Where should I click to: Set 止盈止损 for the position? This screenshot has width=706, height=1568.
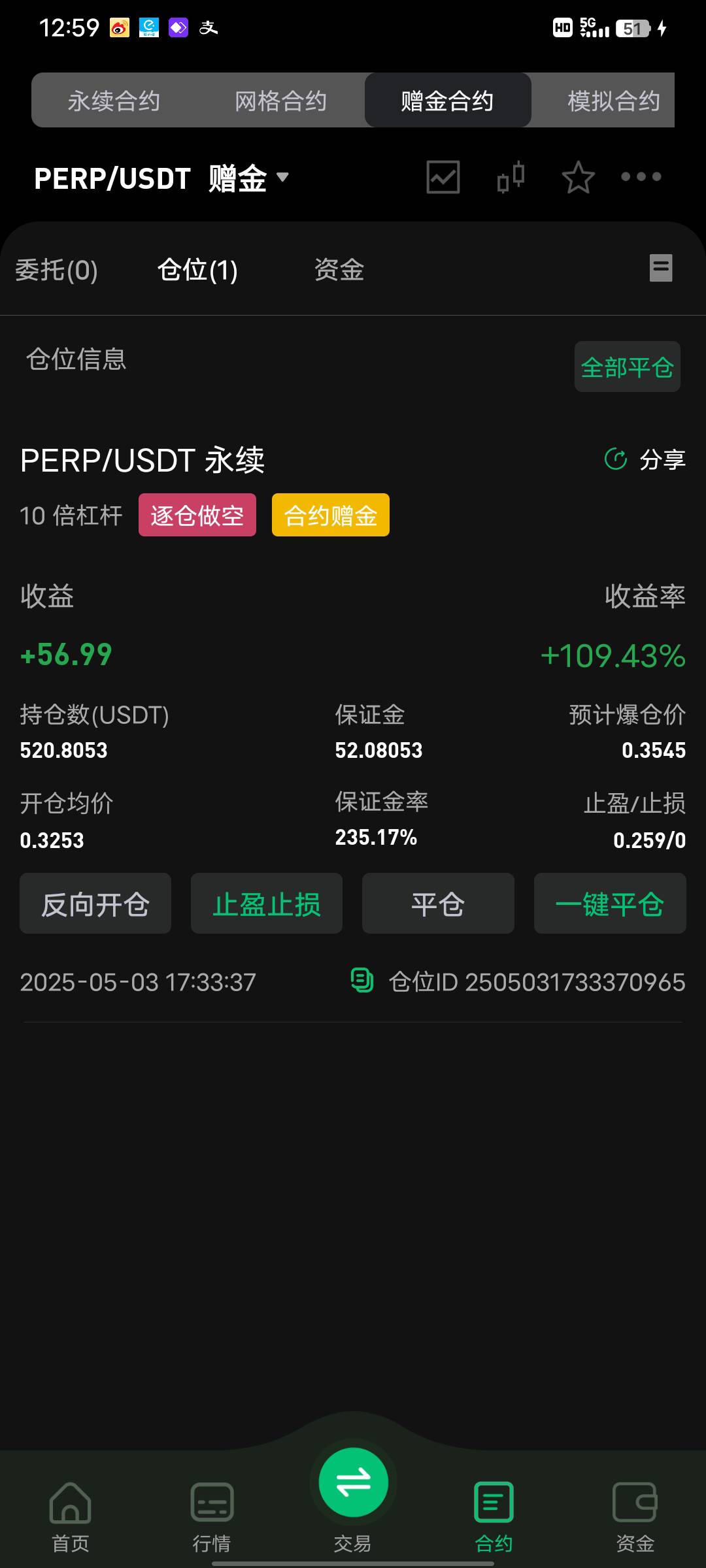267,904
